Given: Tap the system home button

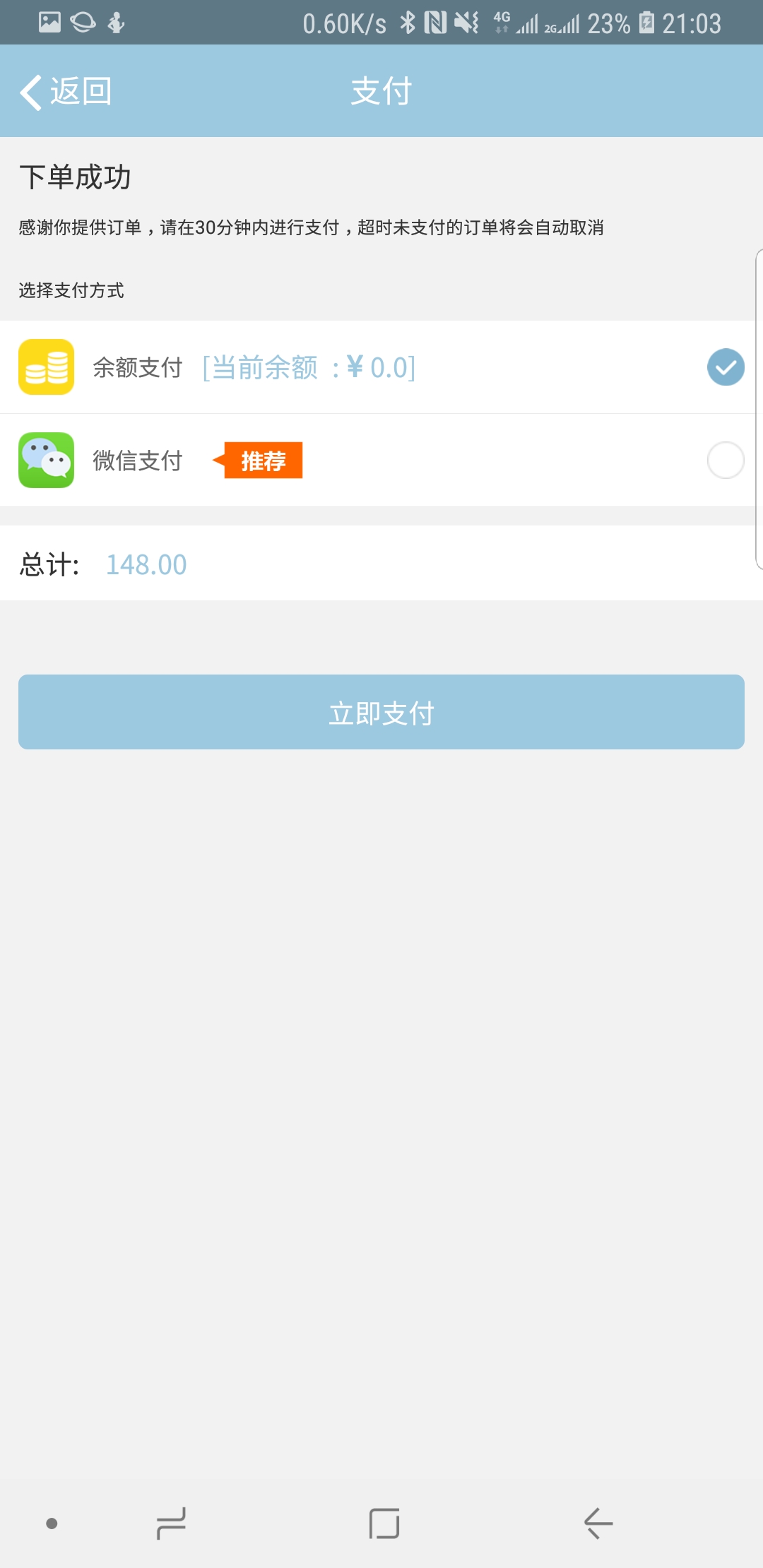Looking at the screenshot, I should tap(384, 1524).
